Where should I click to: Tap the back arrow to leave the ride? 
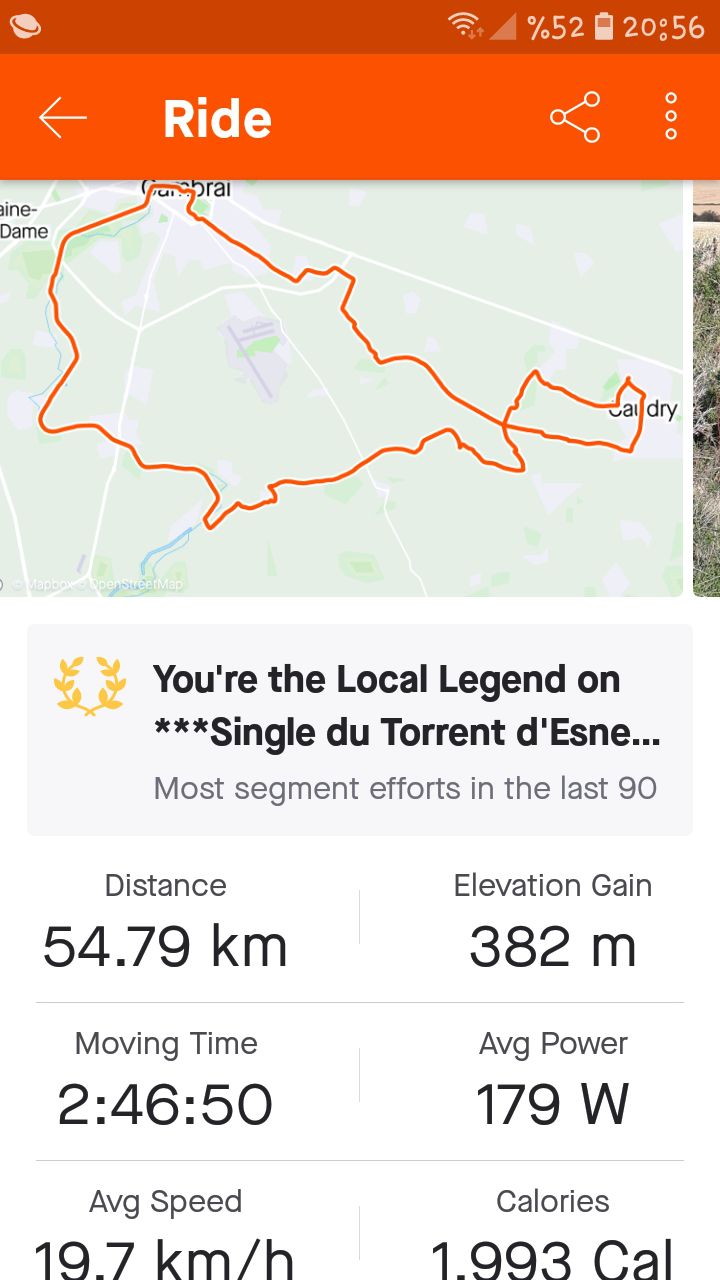pos(63,116)
